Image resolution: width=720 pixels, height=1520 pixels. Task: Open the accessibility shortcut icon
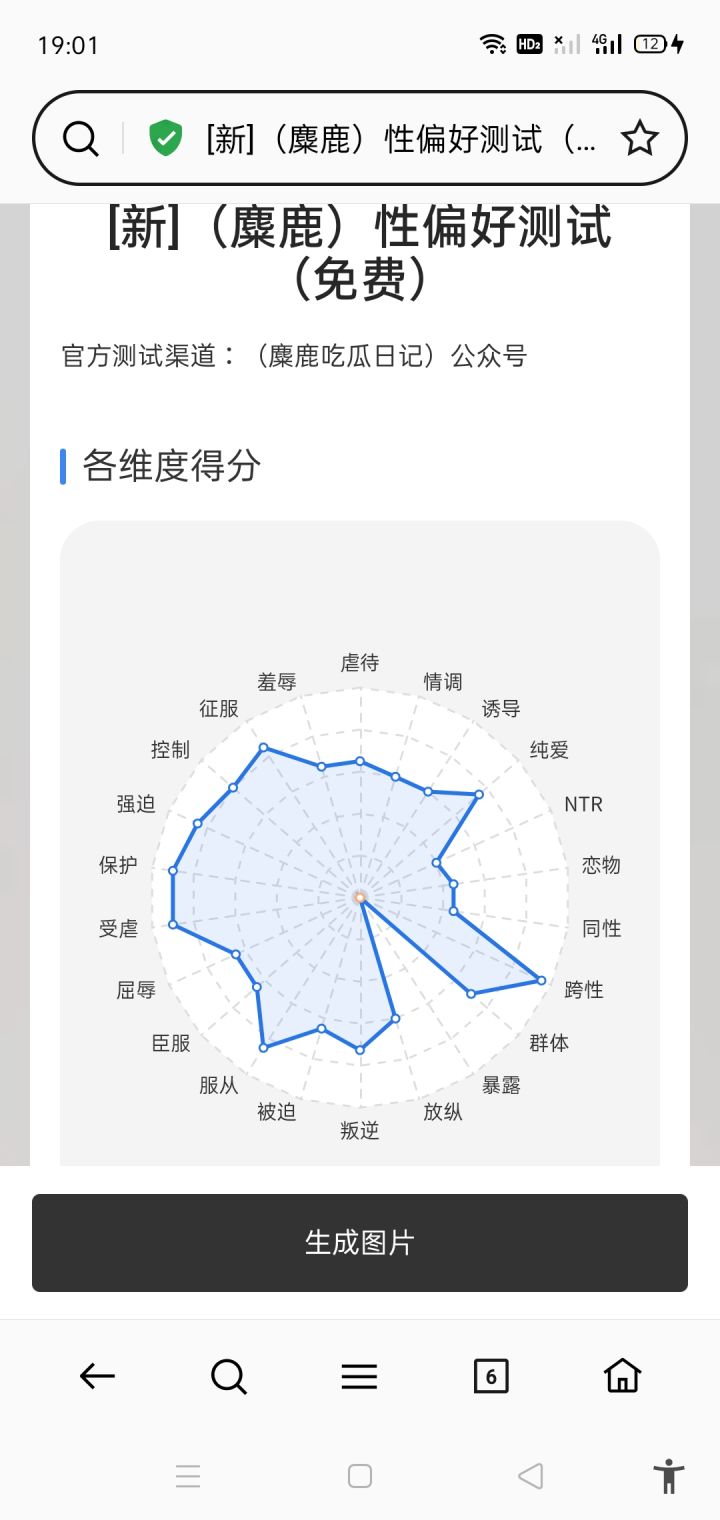(668, 1476)
